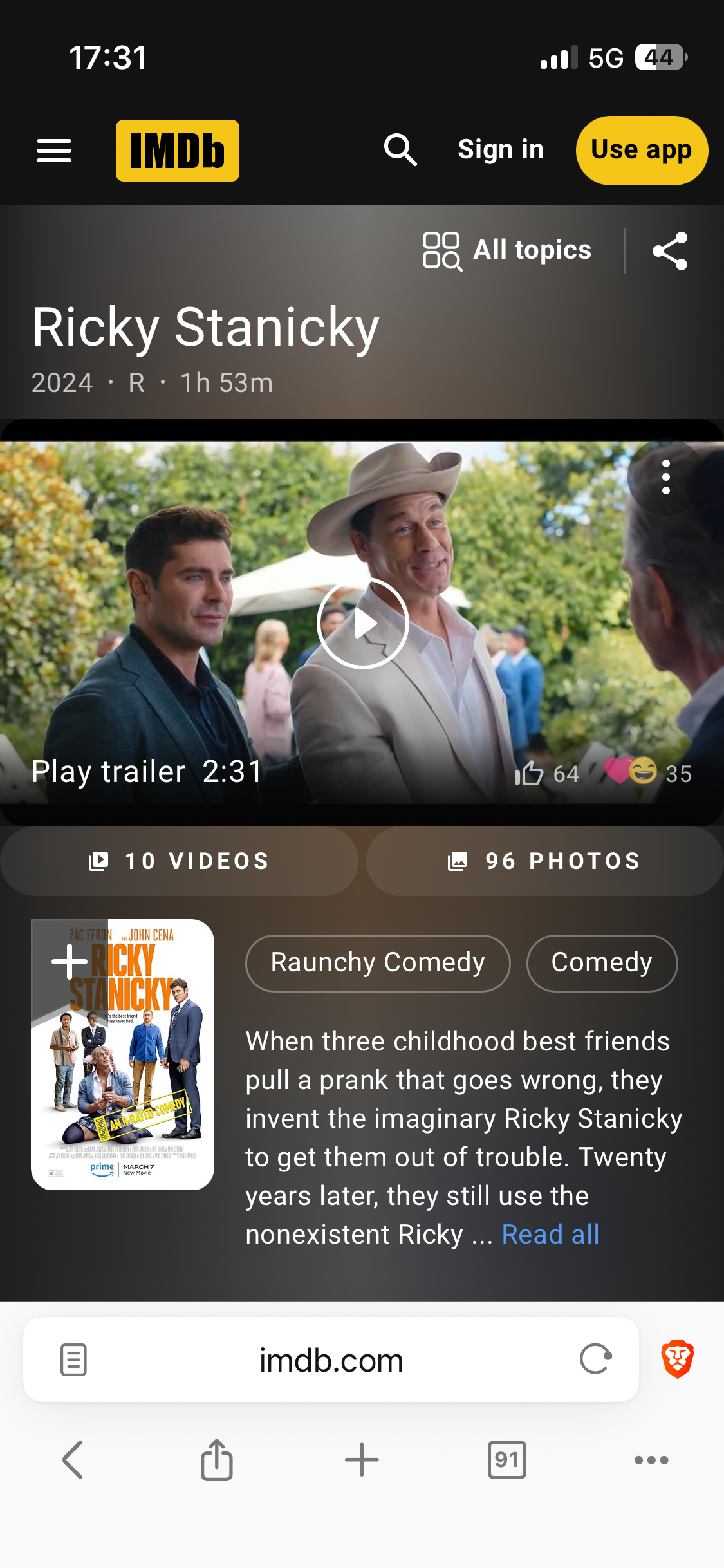The image size is (724, 1568).
Task: Open the IMDb hamburger menu
Action: pyautogui.click(x=54, y=151)
